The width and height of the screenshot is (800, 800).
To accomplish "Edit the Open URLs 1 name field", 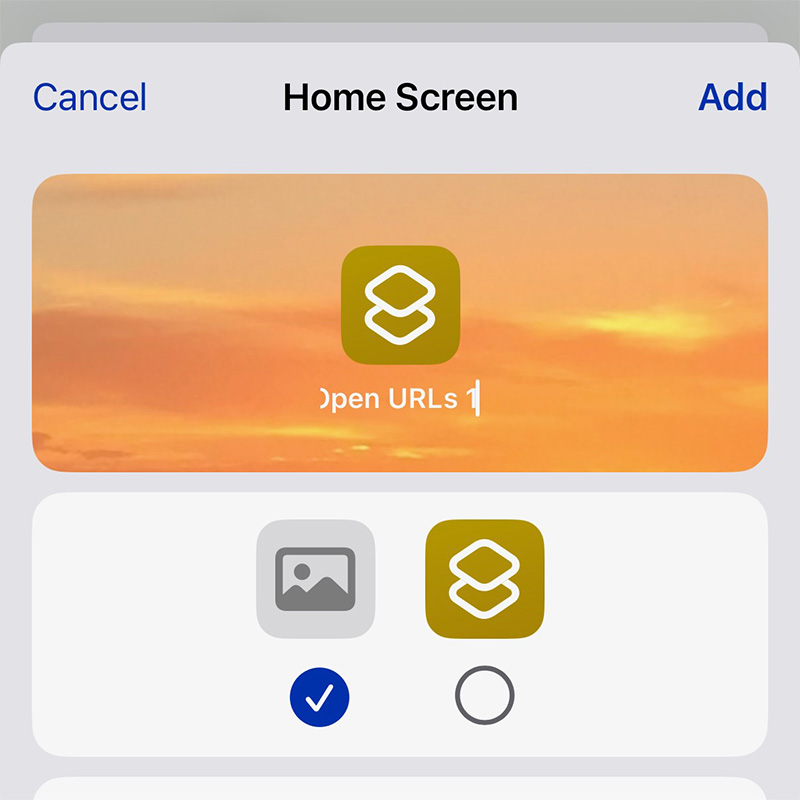I will pyautogui.click(x=400, y=400).
